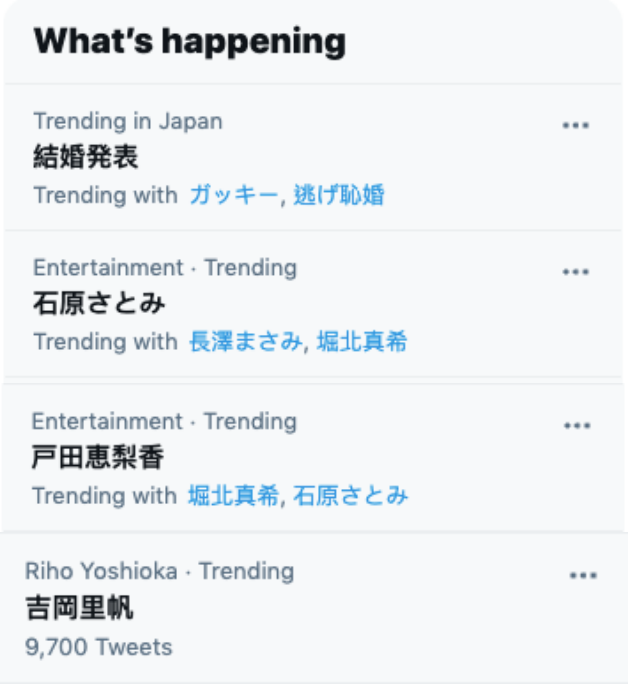The width and height of the screenshot is (628, 684).
Task: Tap the ガッキー related trend link
Action: (234, 195)
